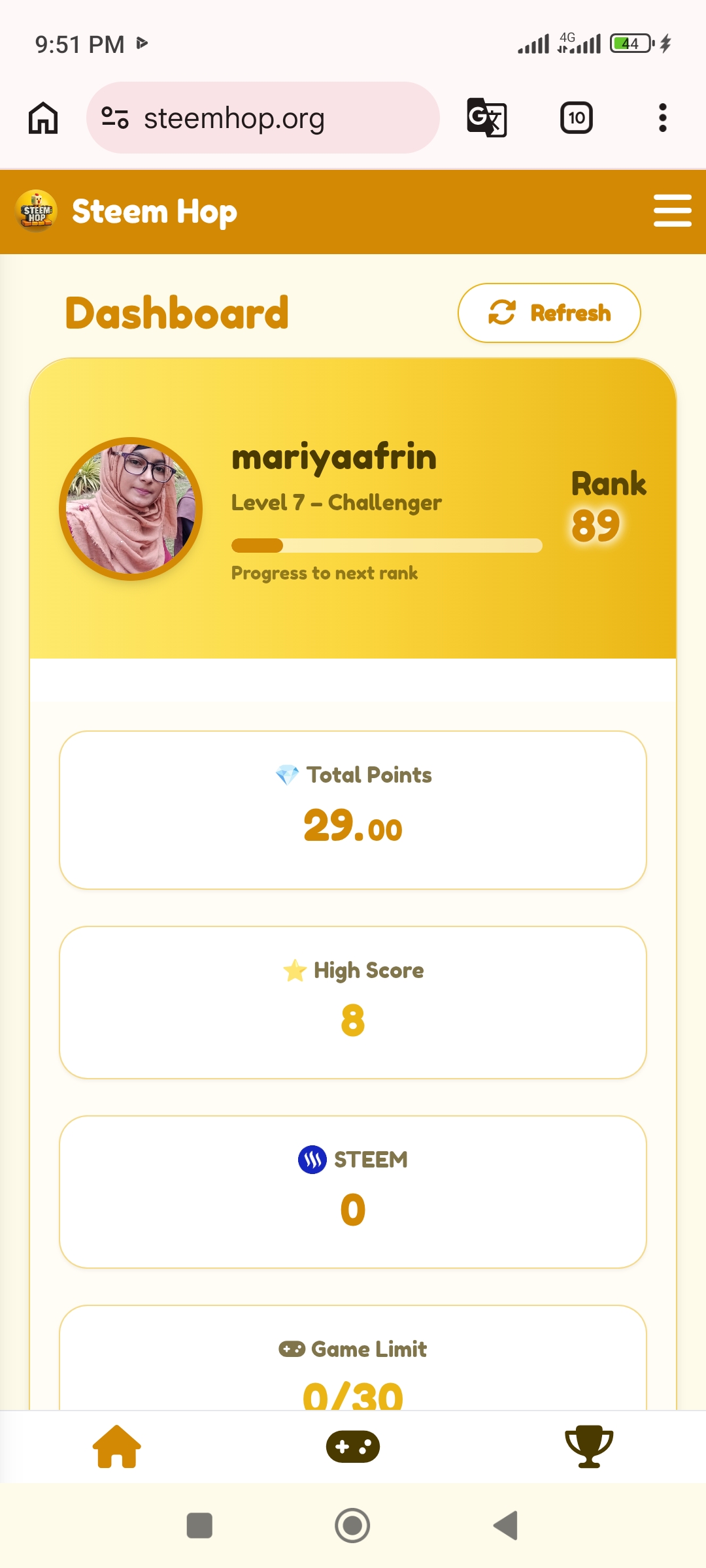The image size is (706, 1568).
Task: Refresh the Dashboard stats
Action: tap(549, 313)
